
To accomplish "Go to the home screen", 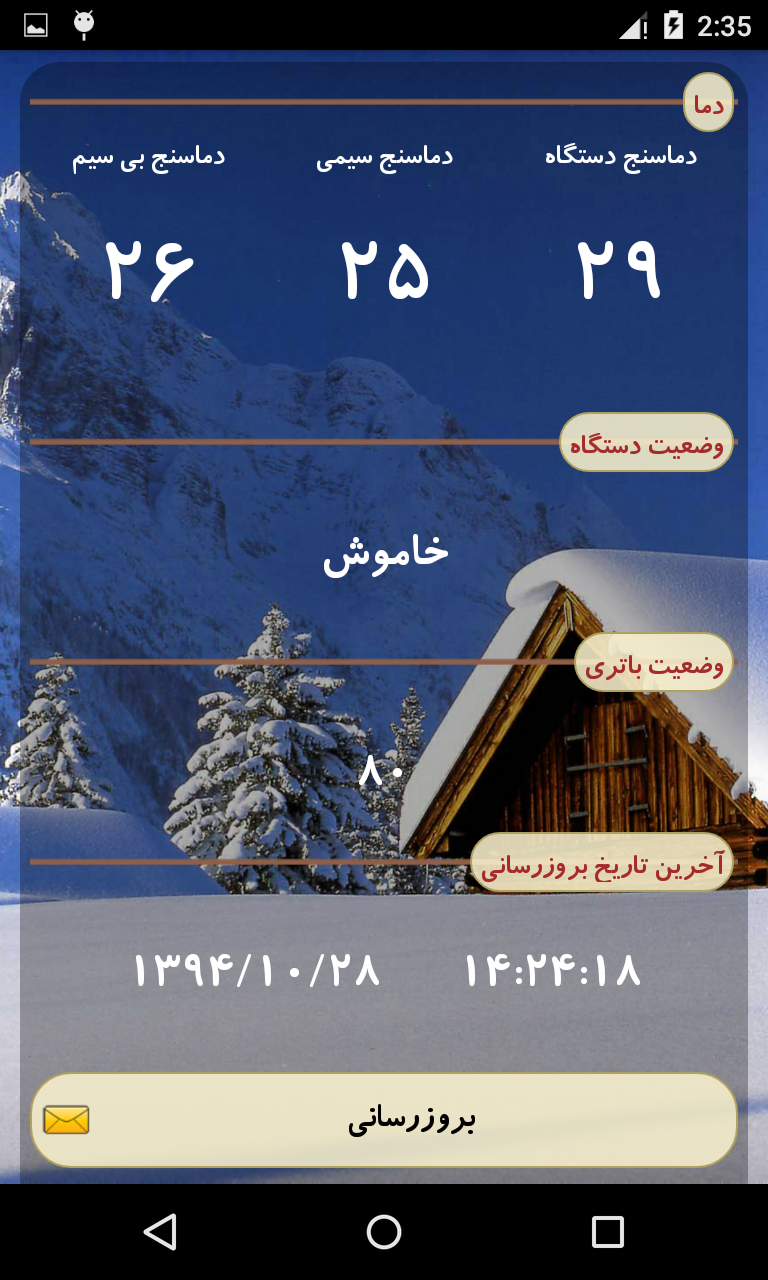I will 384,1232.
